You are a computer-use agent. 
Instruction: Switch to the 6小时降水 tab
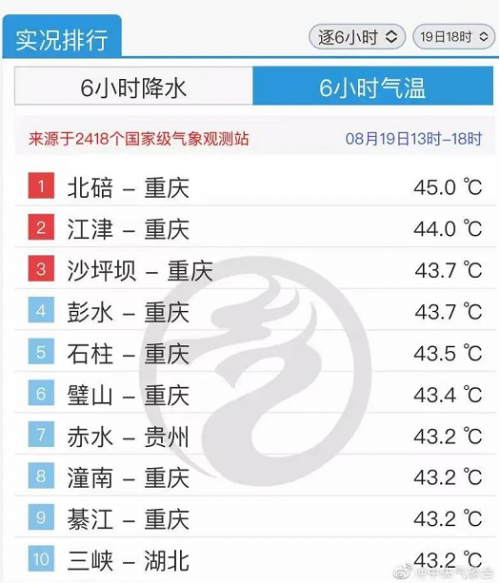[x=133, y=86]
